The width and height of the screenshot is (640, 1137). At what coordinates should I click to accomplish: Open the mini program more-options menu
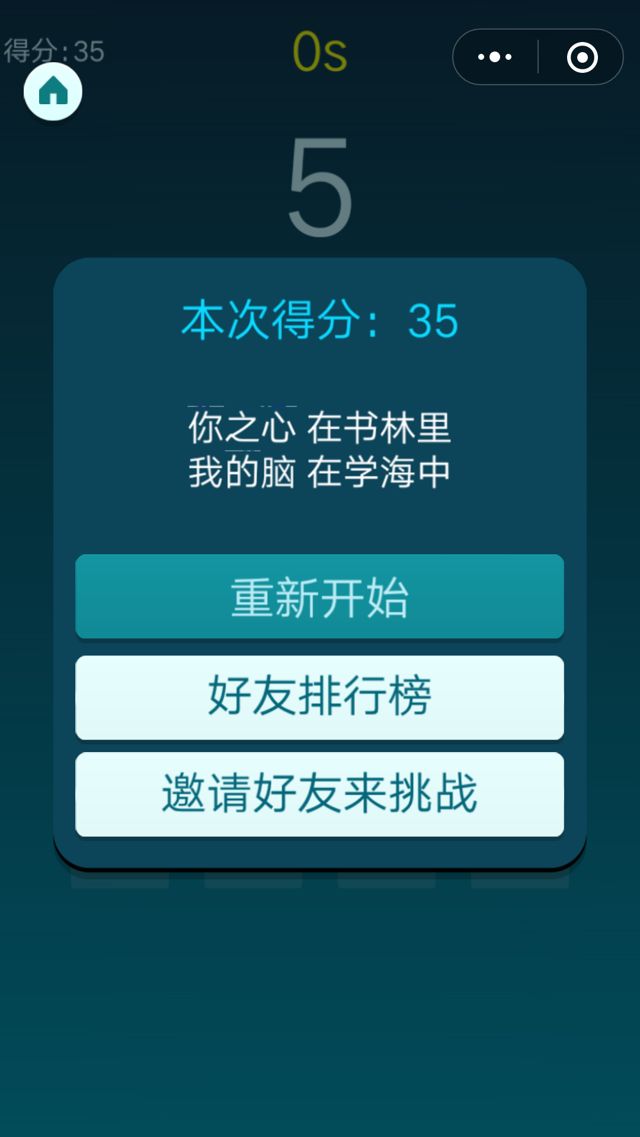(x=495, y=57)
